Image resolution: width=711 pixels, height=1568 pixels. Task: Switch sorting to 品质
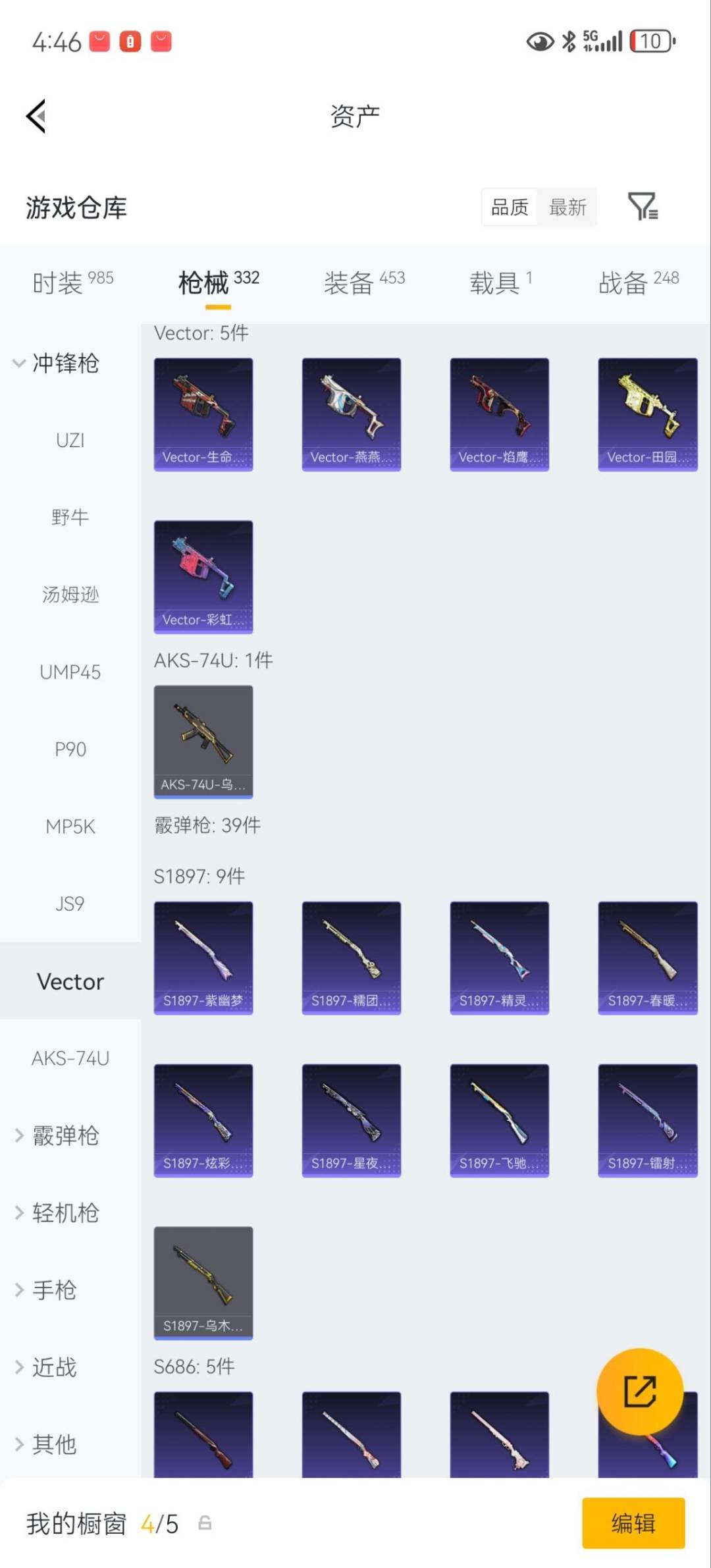(x=508, y=207)
